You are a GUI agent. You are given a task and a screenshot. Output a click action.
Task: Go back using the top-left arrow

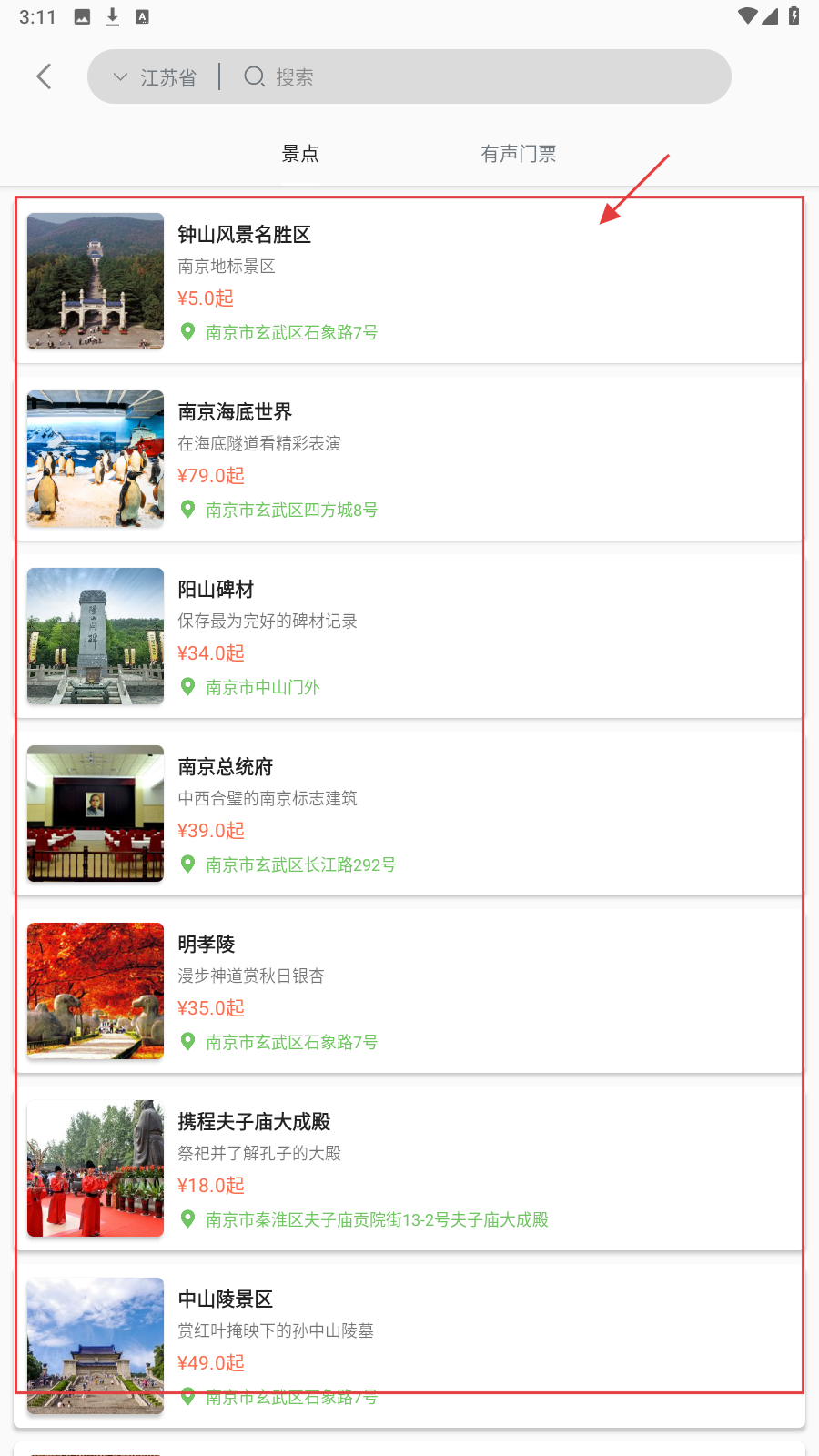coord(44,76)
